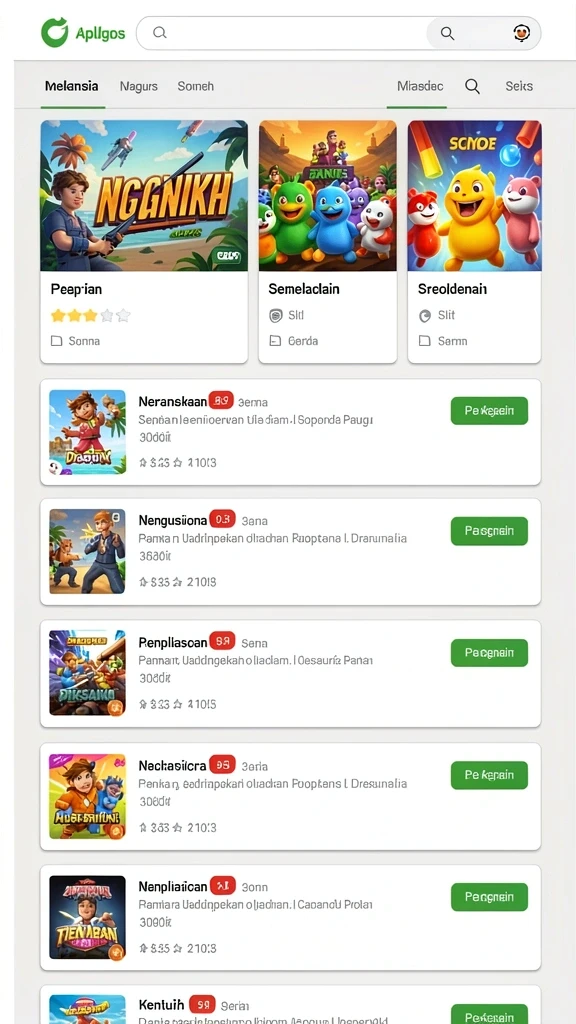Switch to the Nagurs tab
The width and height of the screenshot is (576, 1024).
coord(138,86)
